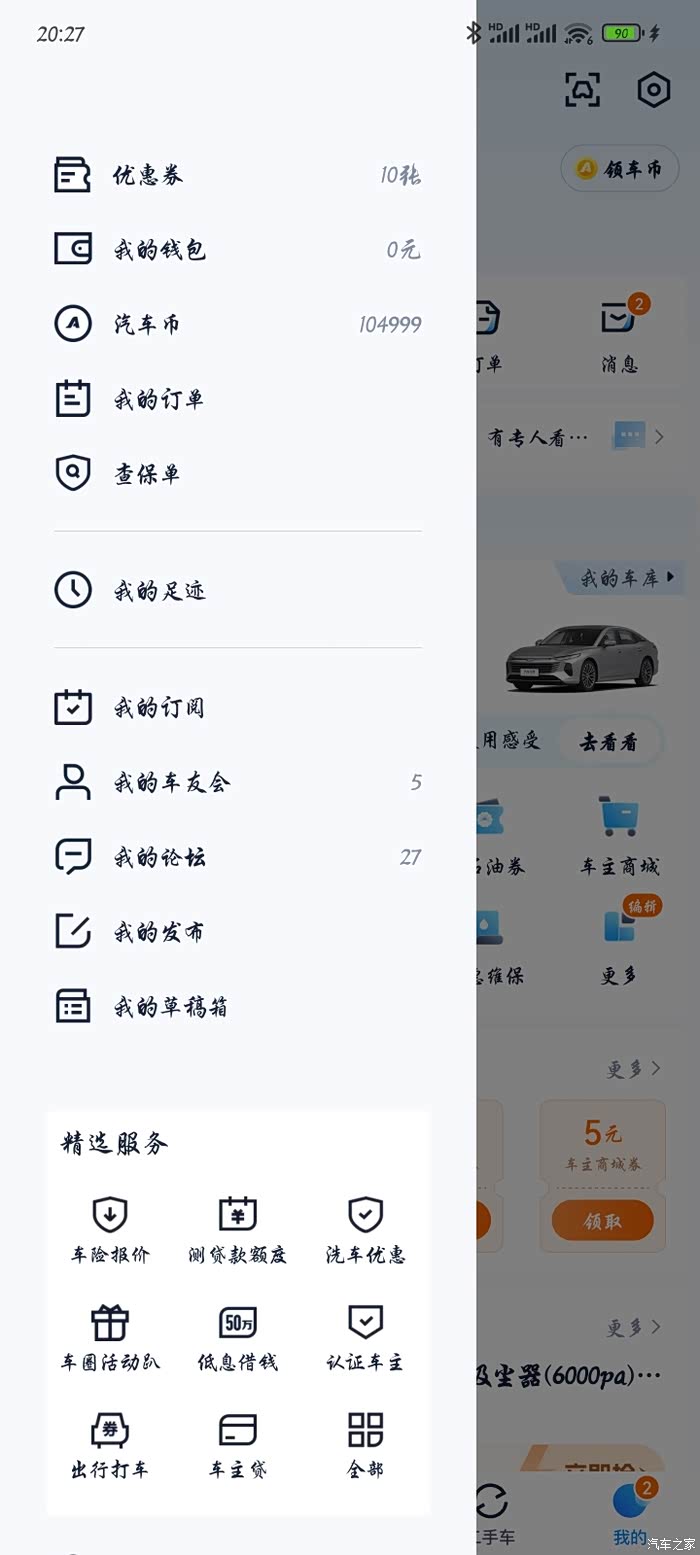Select 车险报价 service

(x=110, y=1230)
